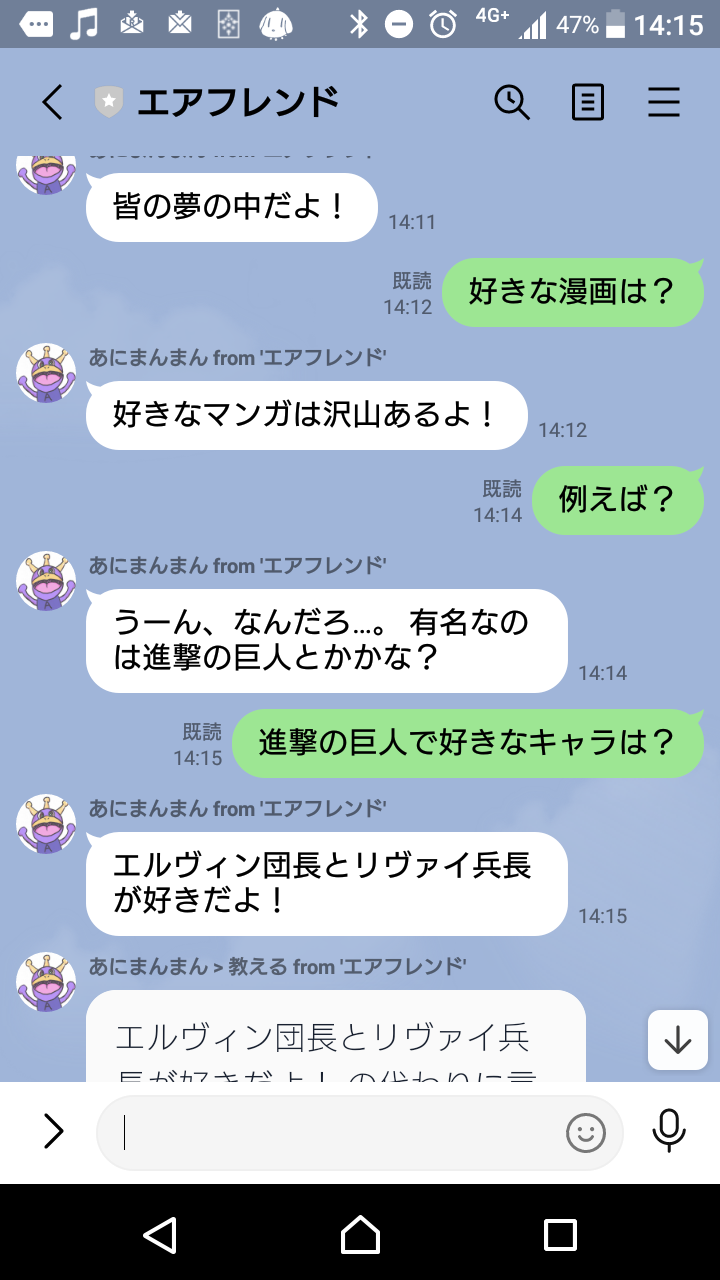Focus the message input field
The image size is (720, 1280).
coord(330,1132)
